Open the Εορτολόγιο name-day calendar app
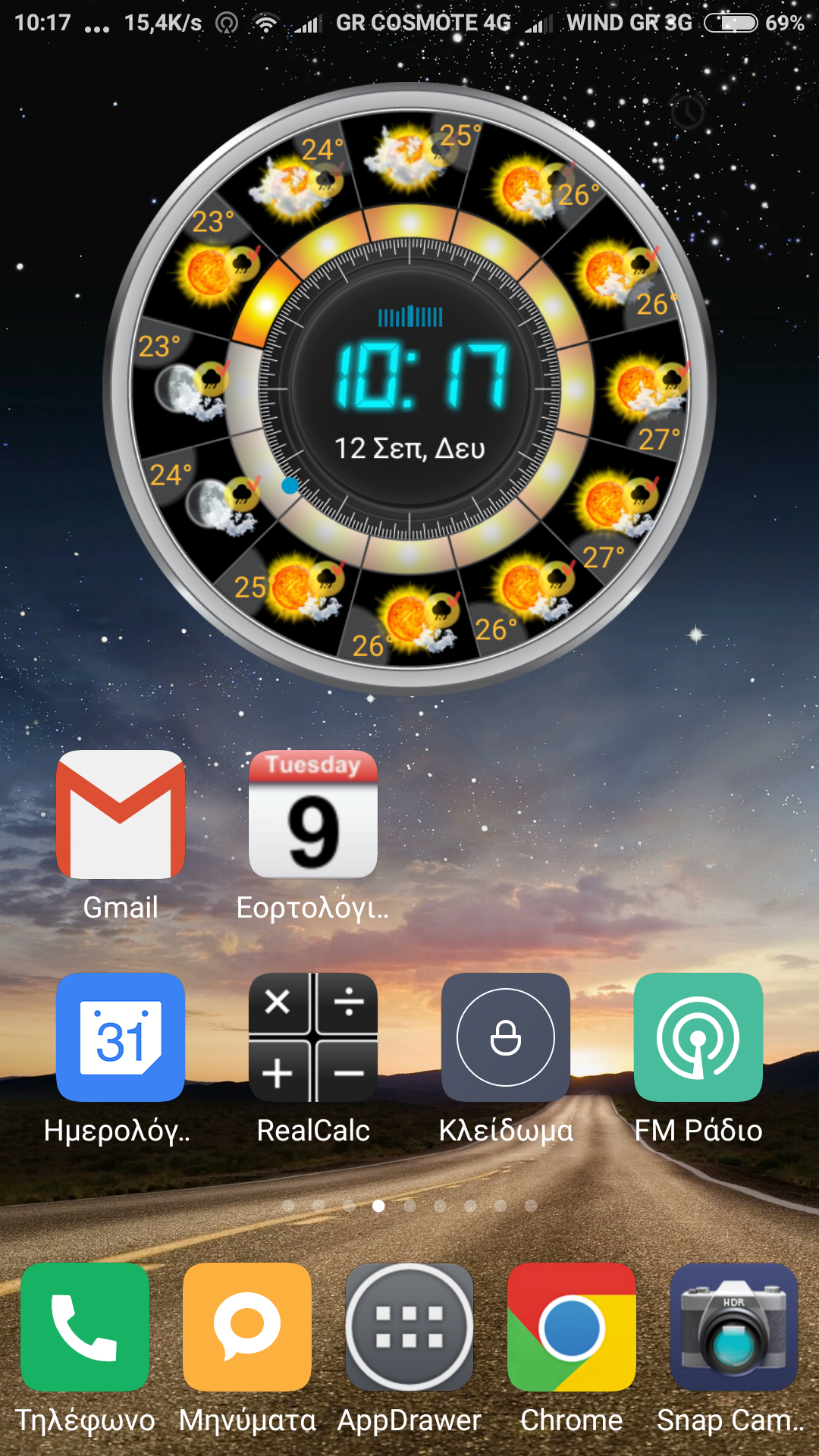The image size is (819, 1456). pos(312,815)
